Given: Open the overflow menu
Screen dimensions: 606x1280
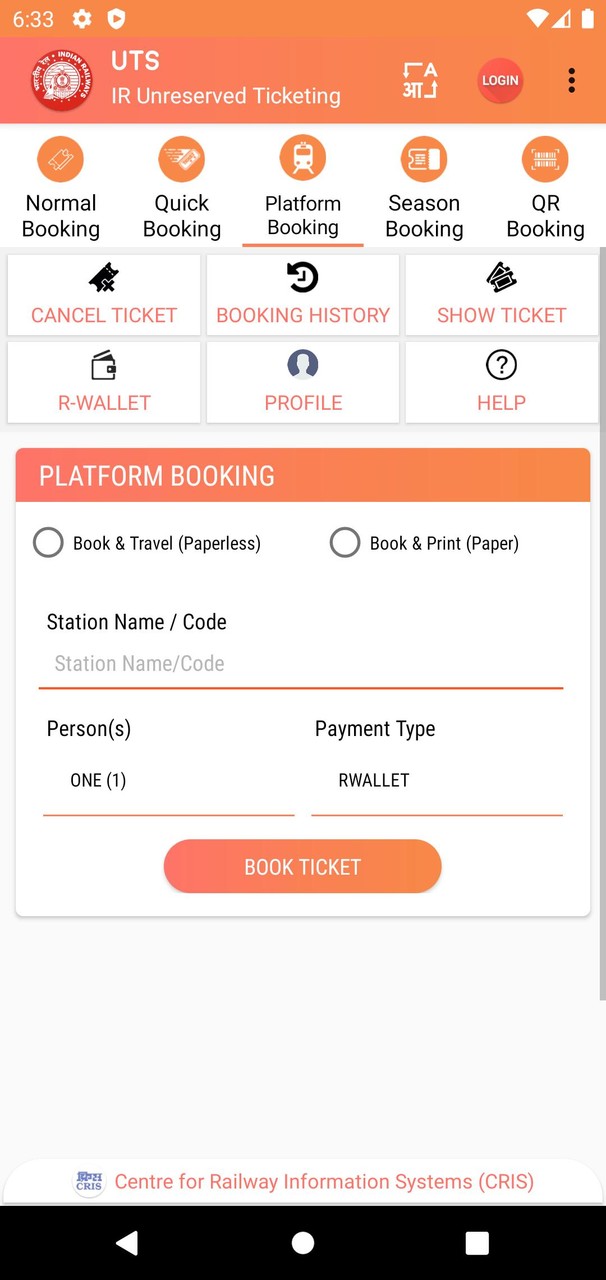Looking at the screenshot, I should pos(571,81).
